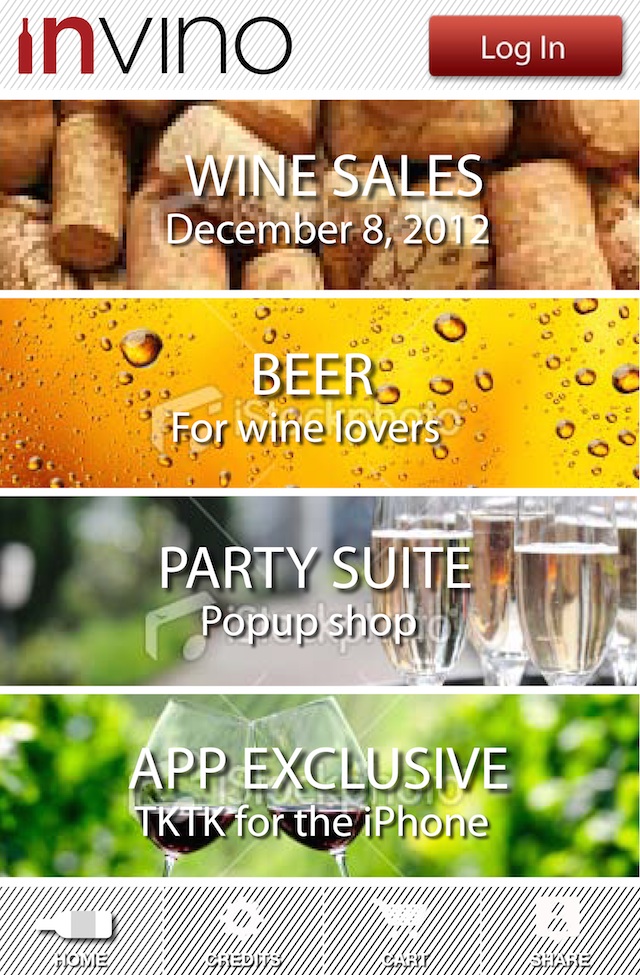Open the Beer for wine lovers banner
This screenshot has height=975, width=640.
tap(320, 393)
